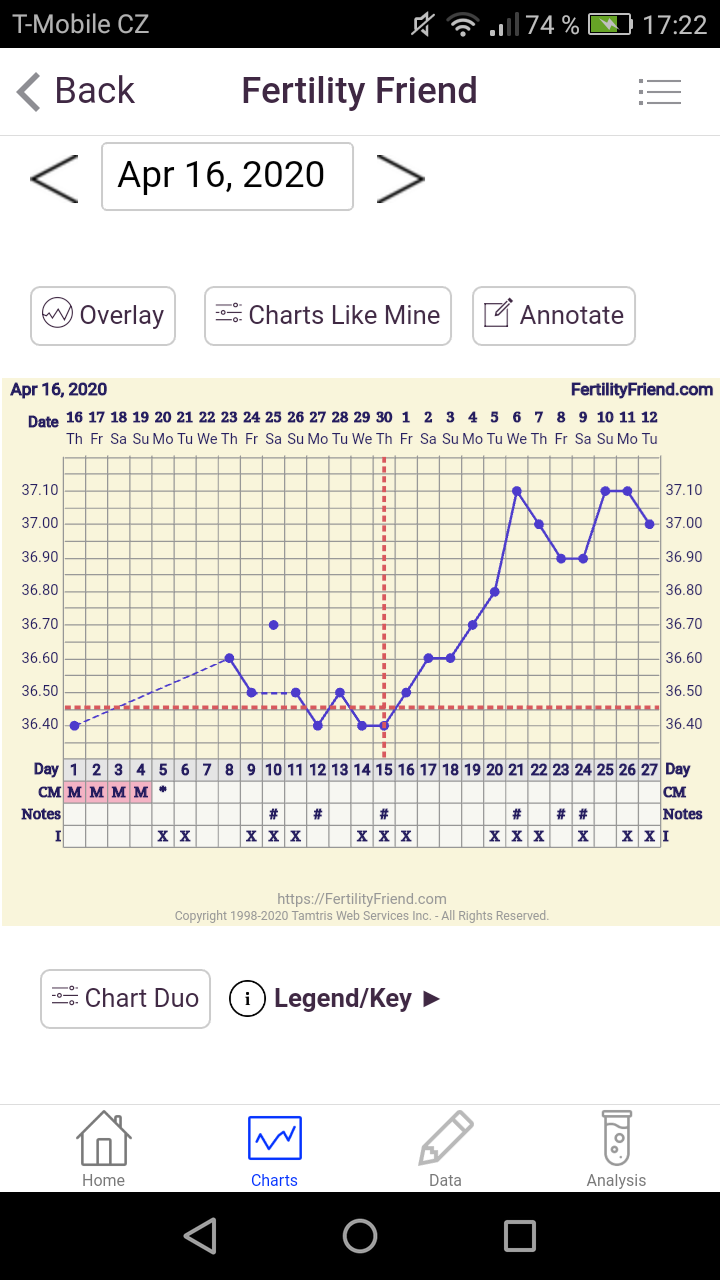Open the Analysis tab

click(x=616, y=1149)
